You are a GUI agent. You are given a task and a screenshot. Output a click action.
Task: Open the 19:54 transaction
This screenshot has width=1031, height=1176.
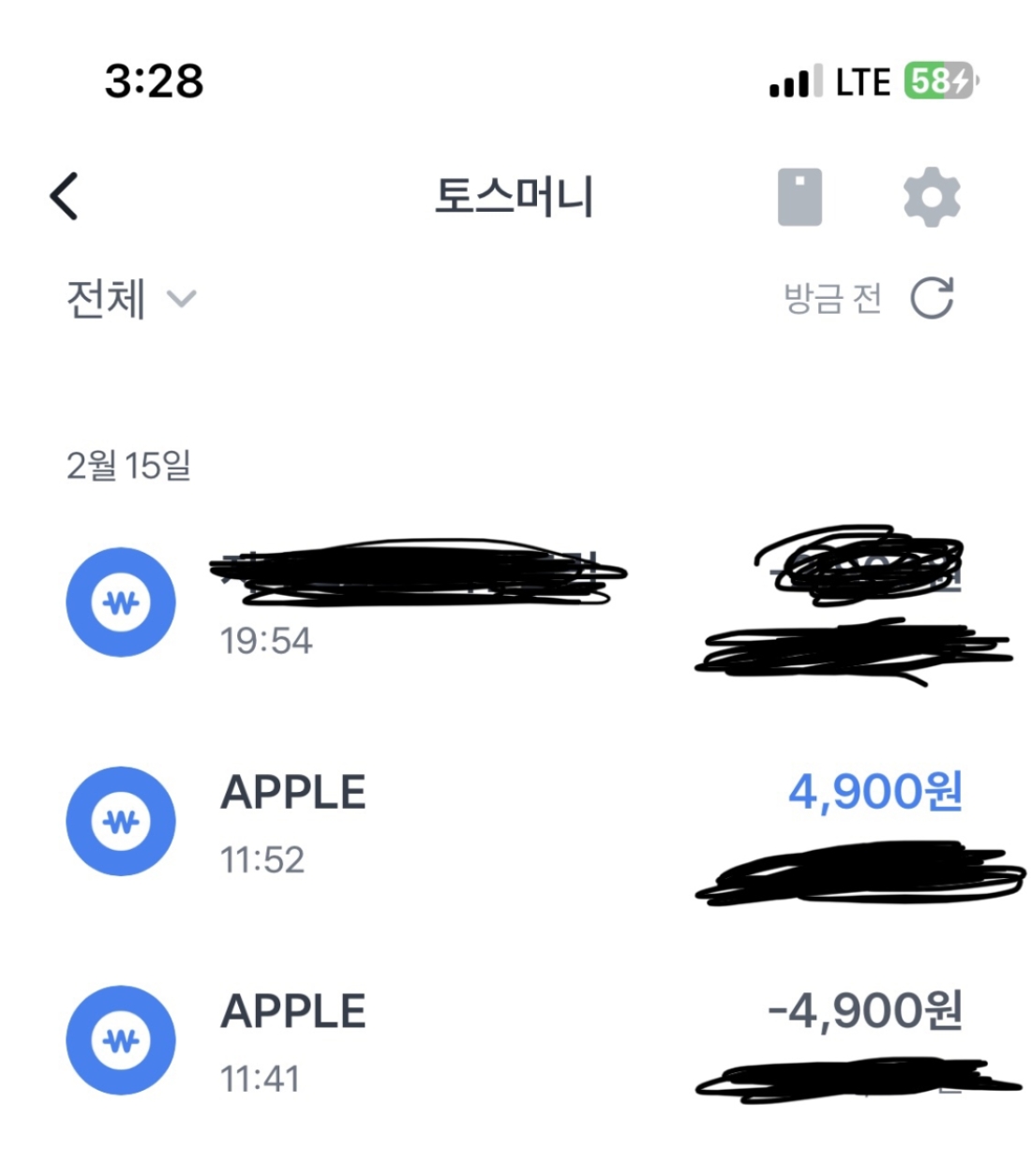pyautogui.click(x=515, y=604)
